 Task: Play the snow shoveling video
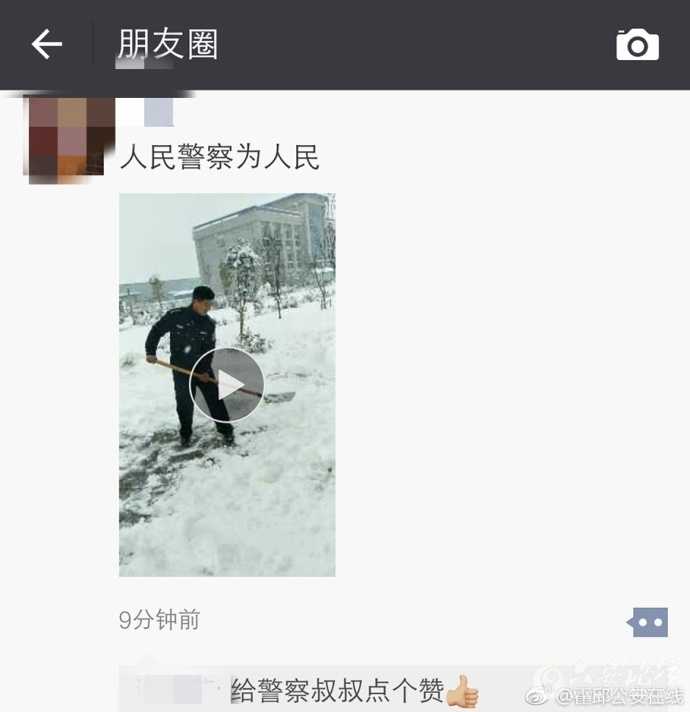point(227,384)
